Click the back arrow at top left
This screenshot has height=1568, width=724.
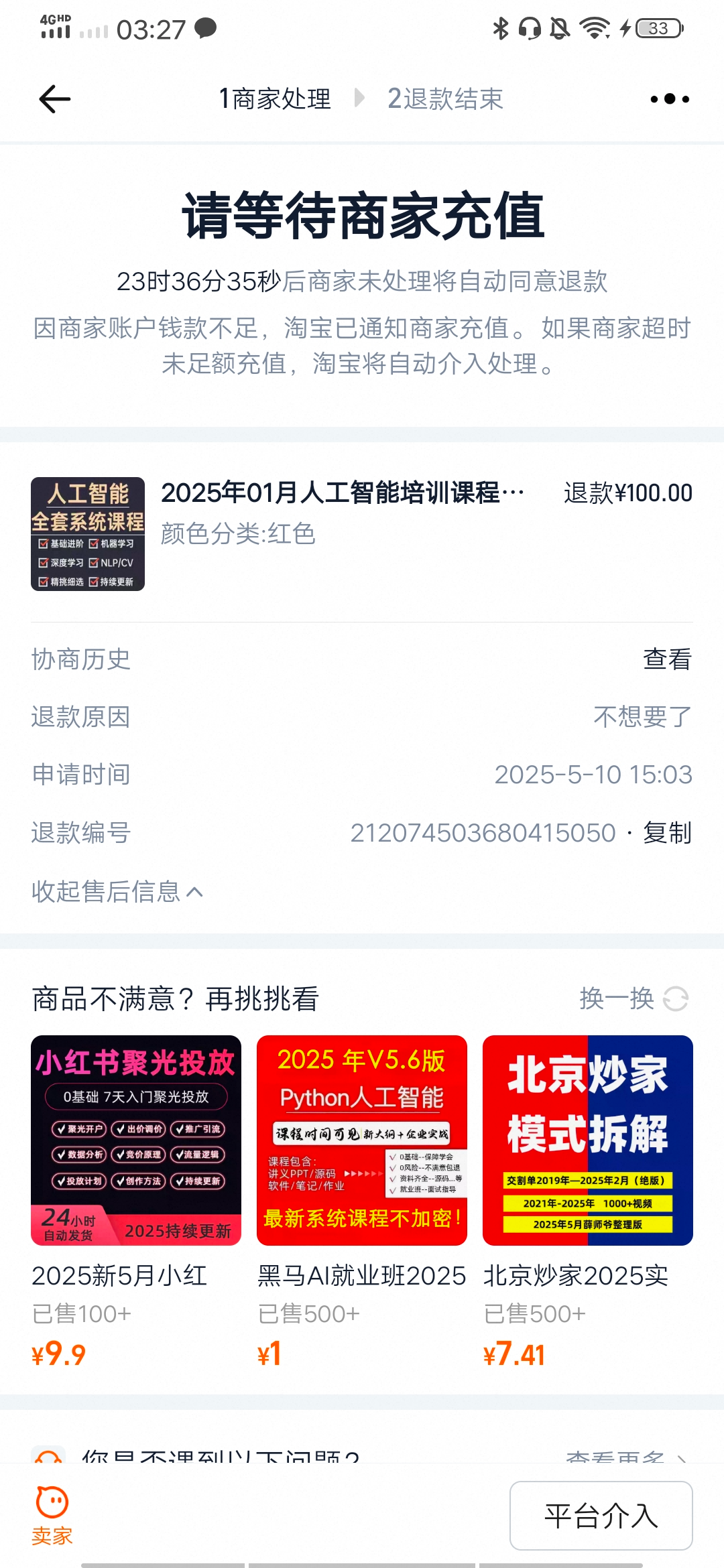click(x=54, y=99)
